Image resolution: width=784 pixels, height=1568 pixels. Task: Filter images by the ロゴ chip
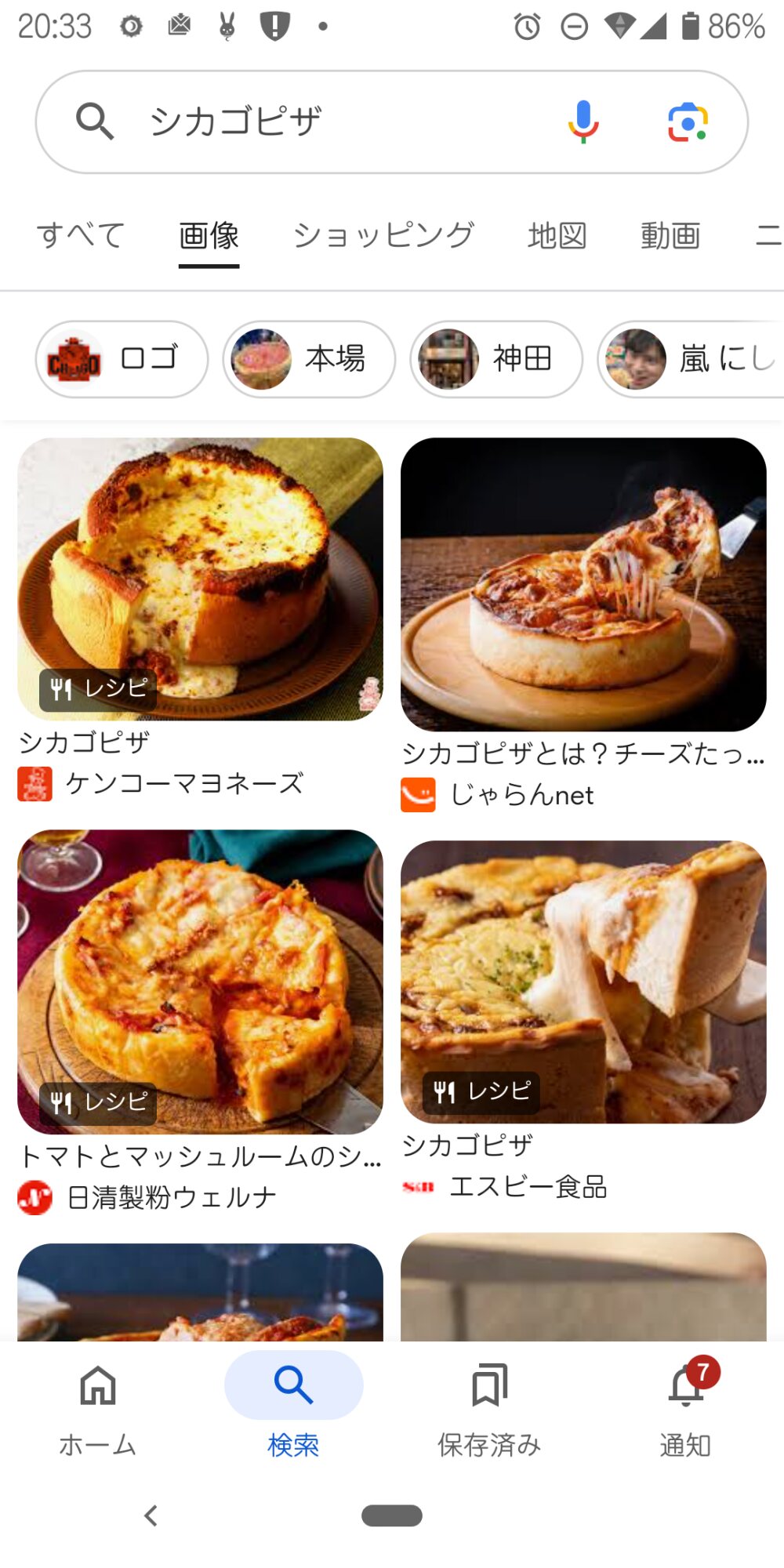coord(122,359)
